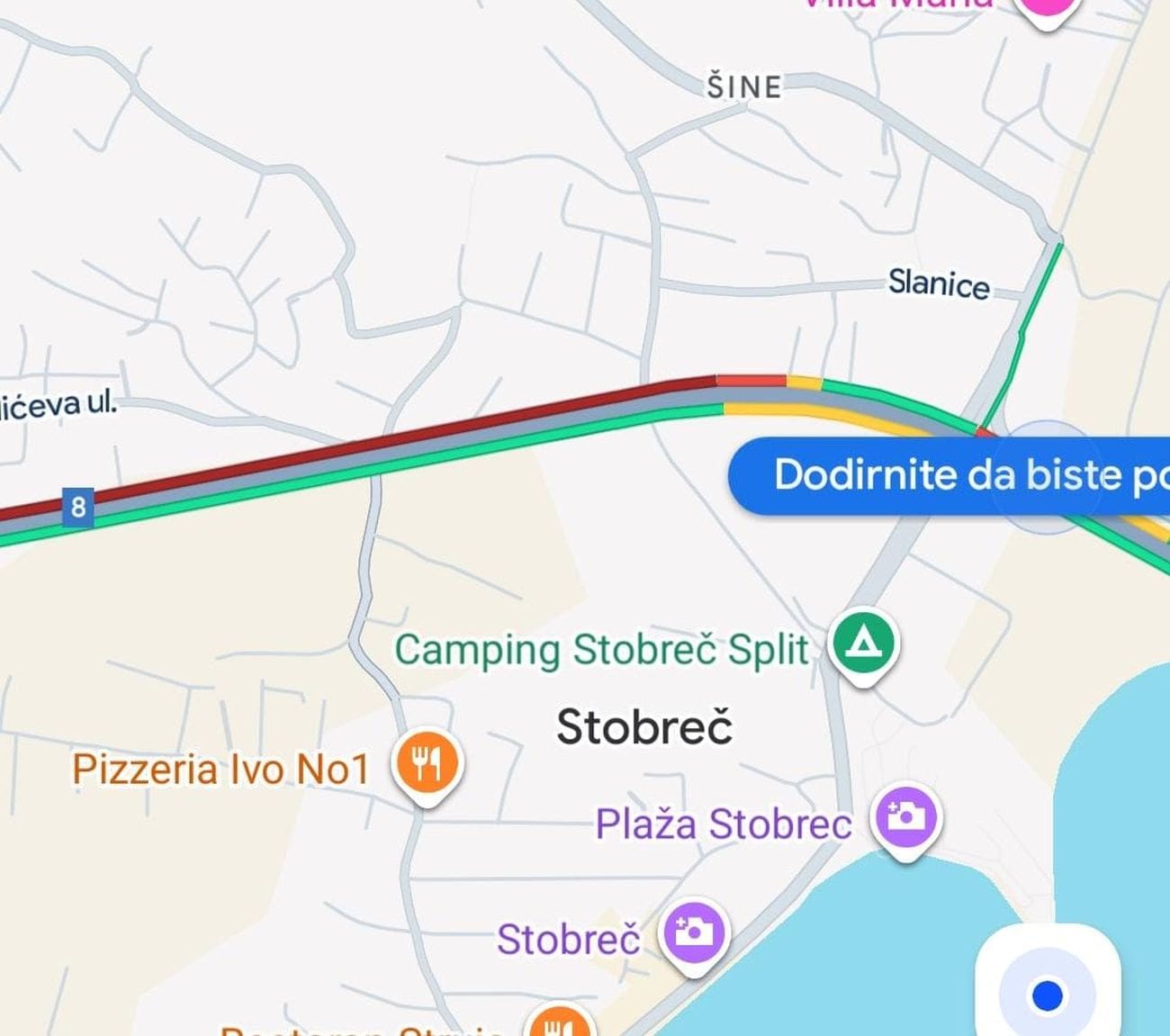This screenshot has width=1170, height=1036.
Task: Open Camping Stobreč Split place pin
Action: [863, 643]
